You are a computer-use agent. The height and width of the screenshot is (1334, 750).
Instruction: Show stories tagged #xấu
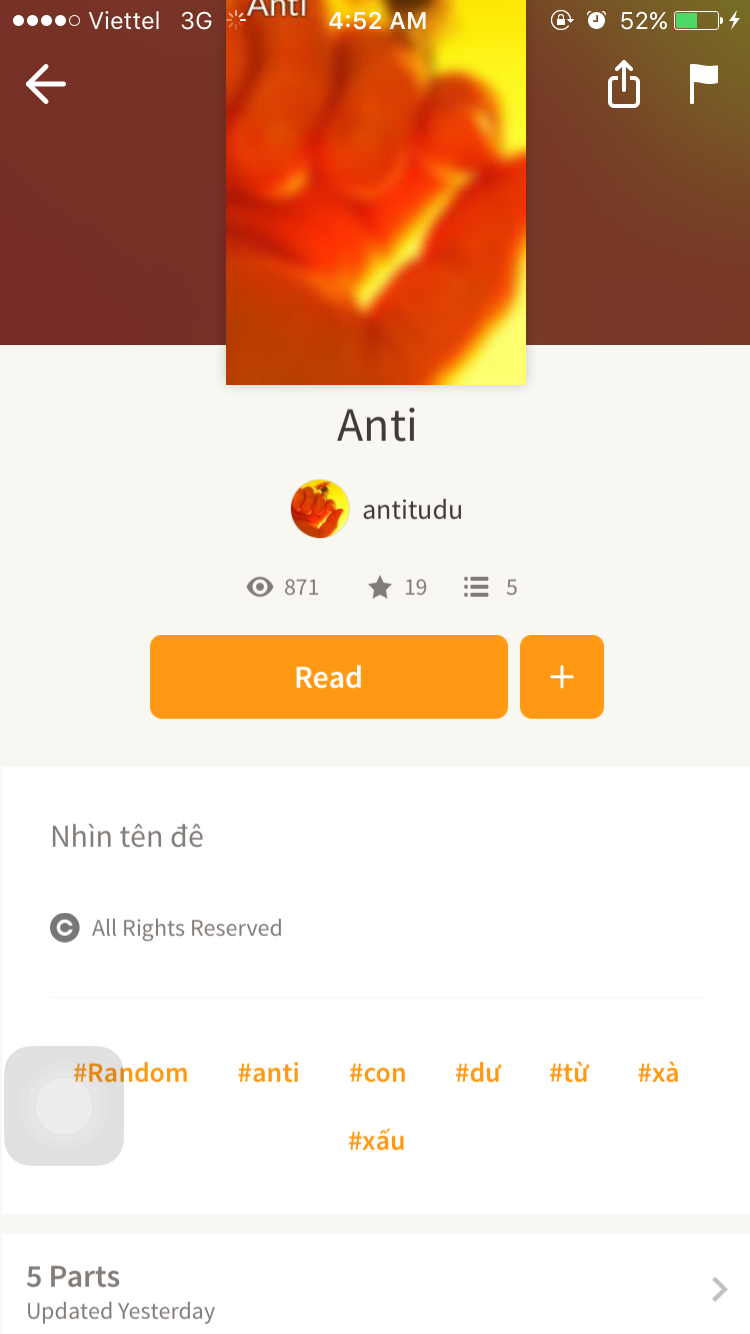click(376, 1141)
